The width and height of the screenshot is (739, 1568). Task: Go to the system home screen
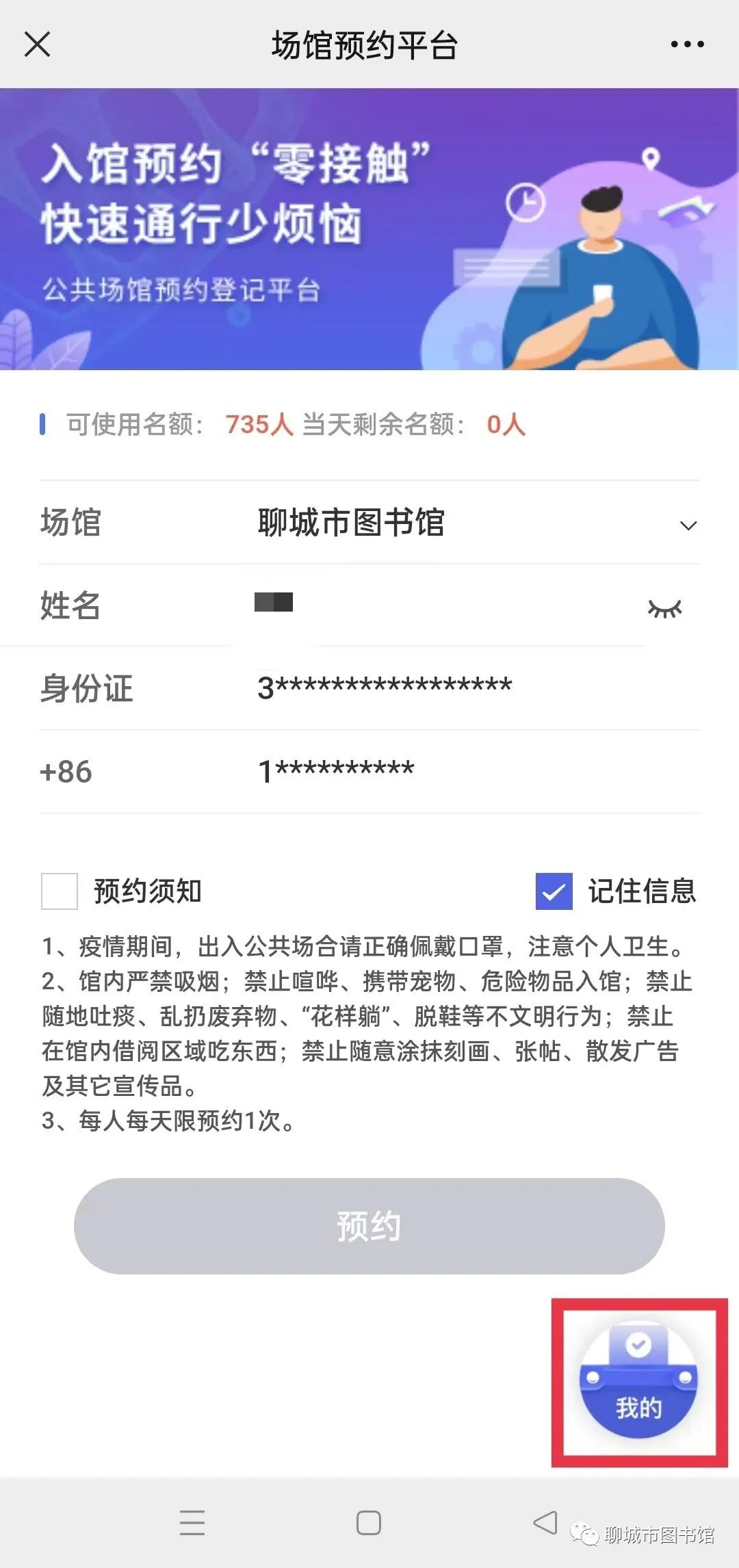pos(369,1523)
